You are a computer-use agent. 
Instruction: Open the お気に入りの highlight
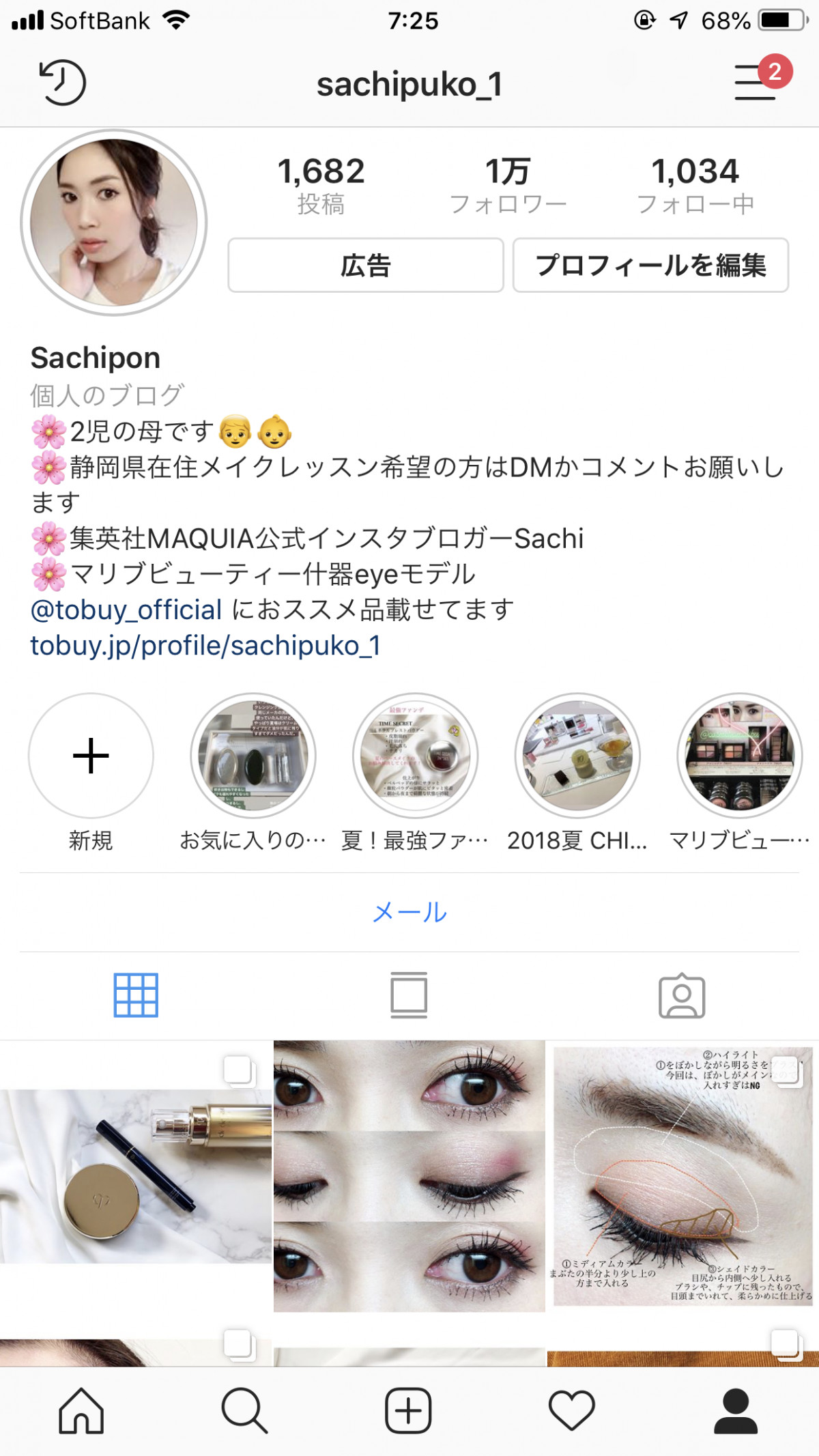253,756
